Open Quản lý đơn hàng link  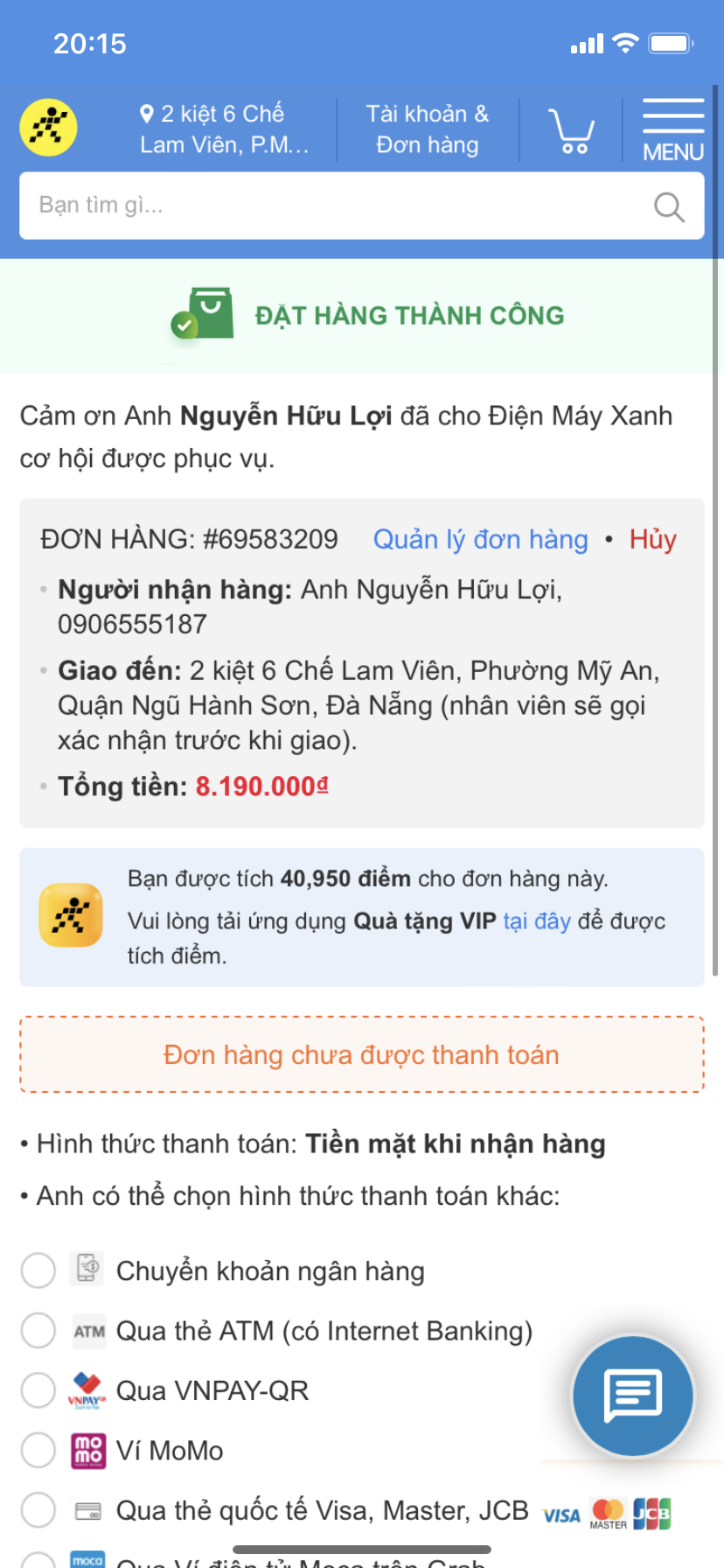(x=480, y=539)
